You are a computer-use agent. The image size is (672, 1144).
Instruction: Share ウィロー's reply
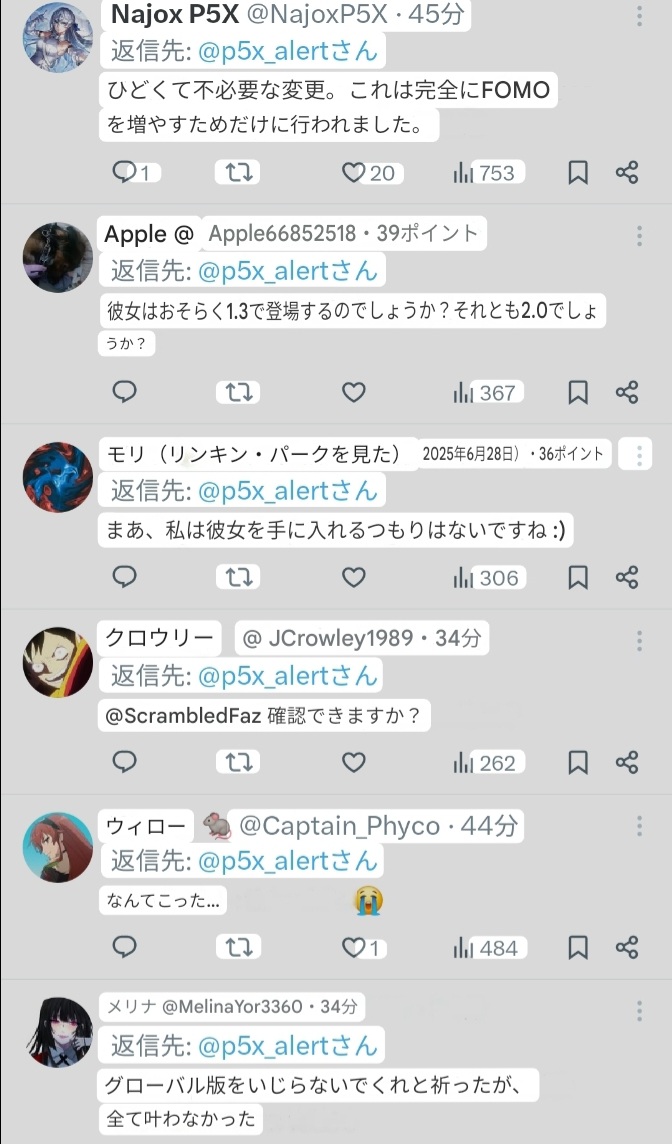point(627,948)
